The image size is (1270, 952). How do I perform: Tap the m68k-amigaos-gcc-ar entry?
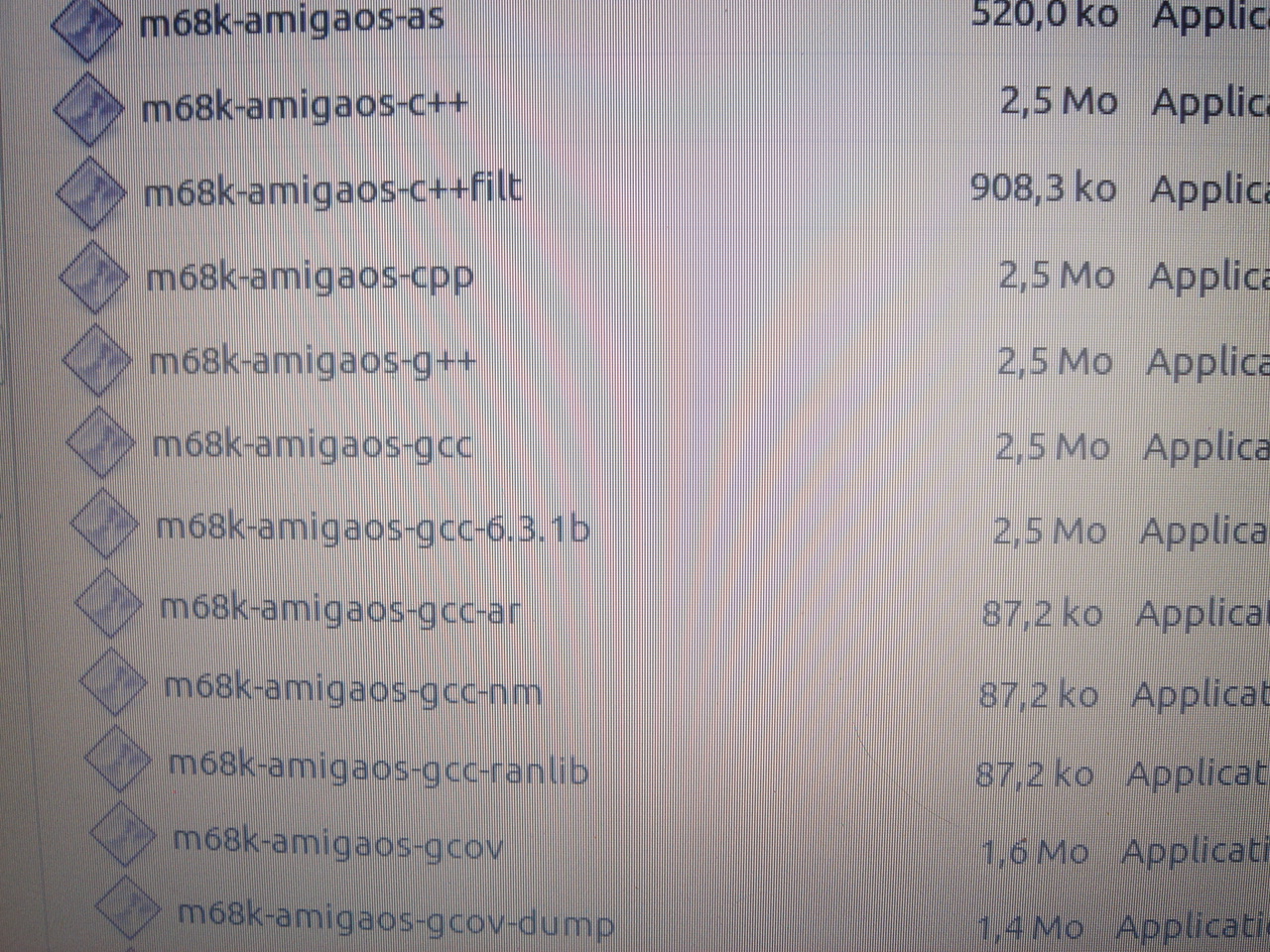point(339,609)
